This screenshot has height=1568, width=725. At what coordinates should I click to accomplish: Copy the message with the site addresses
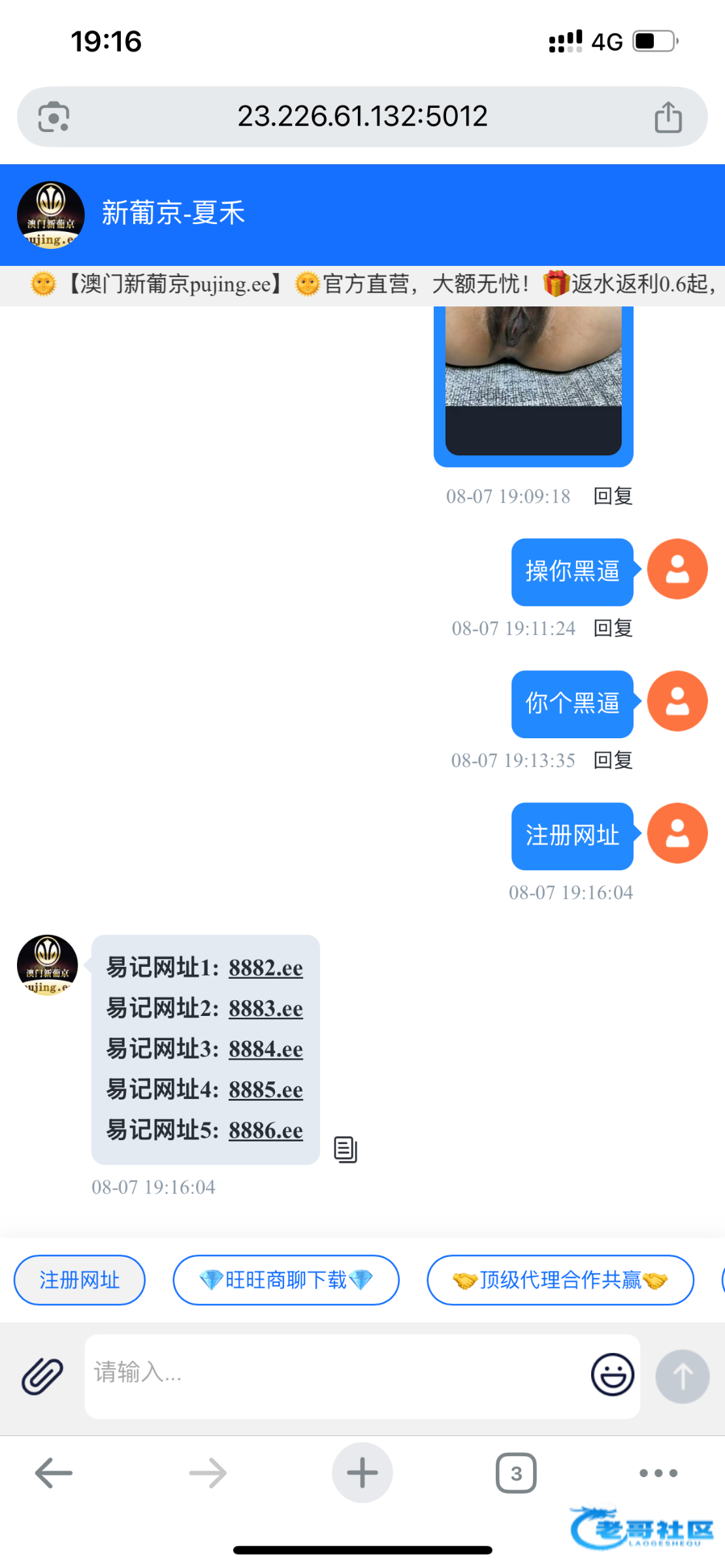coord(346,1150)
